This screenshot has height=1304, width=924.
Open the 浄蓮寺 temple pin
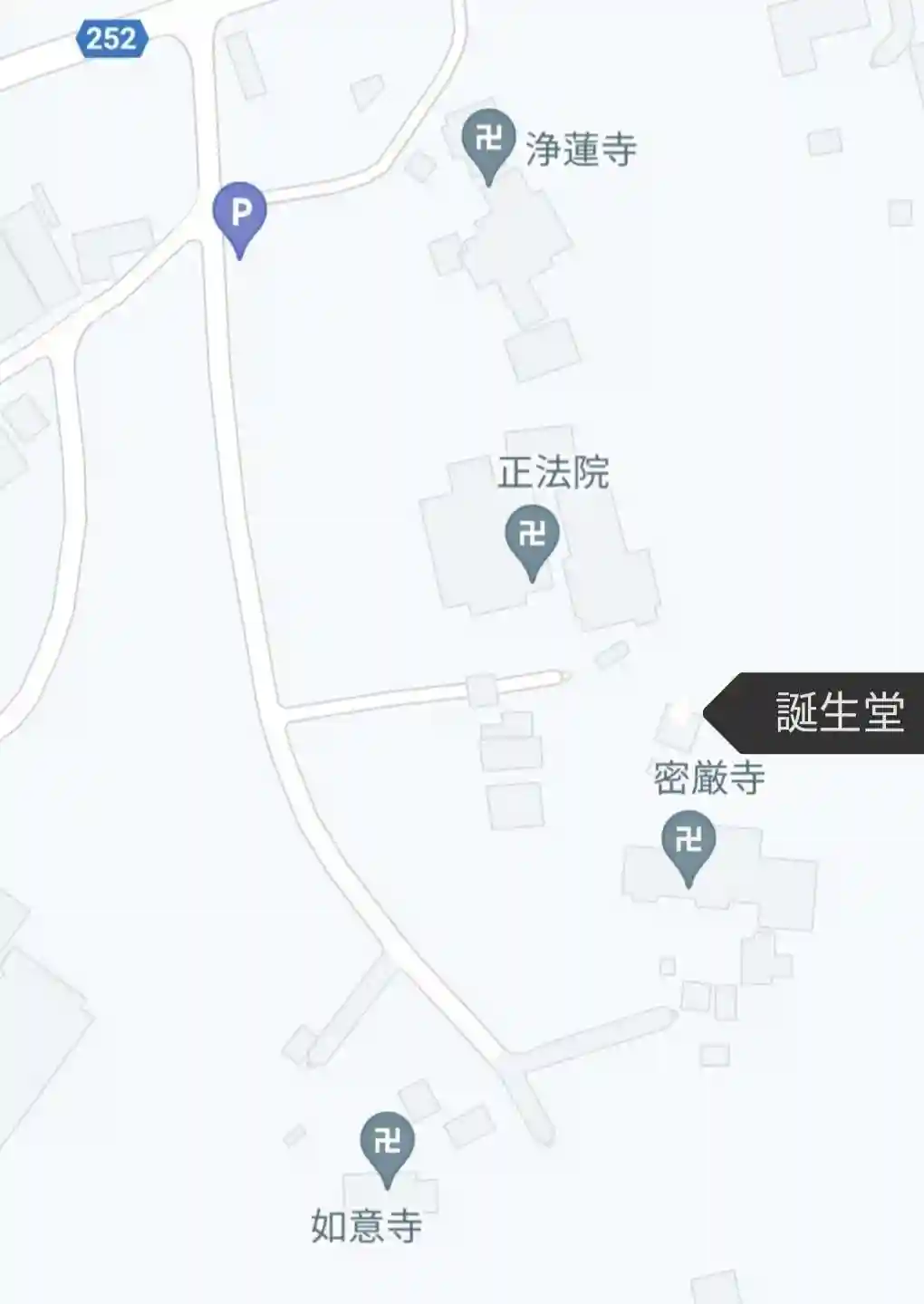489,140
